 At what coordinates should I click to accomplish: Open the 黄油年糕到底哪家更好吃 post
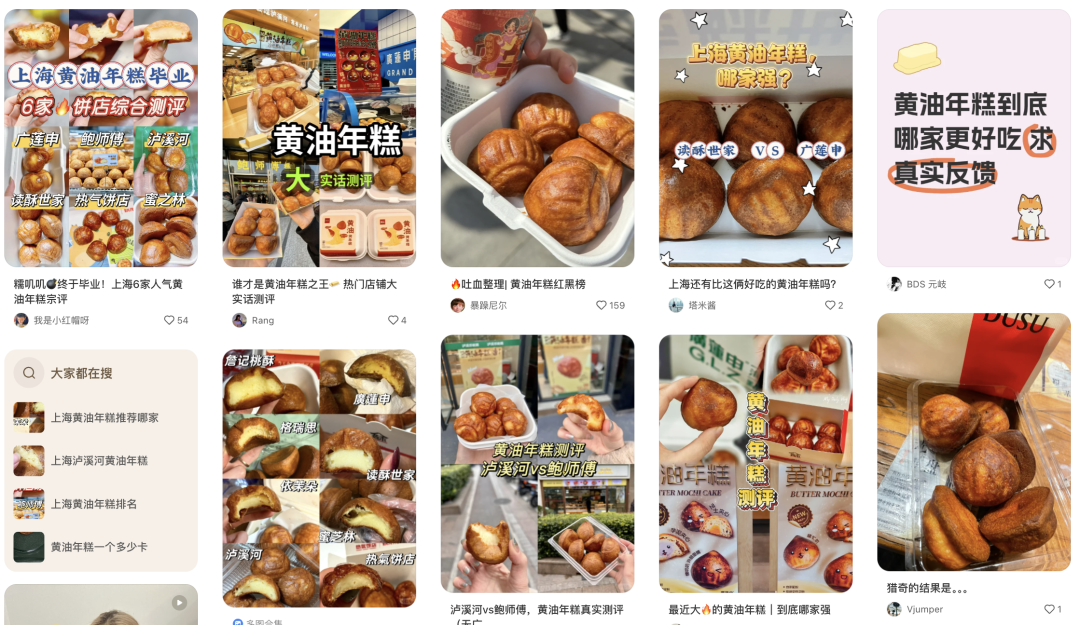[x=973, y=138]
